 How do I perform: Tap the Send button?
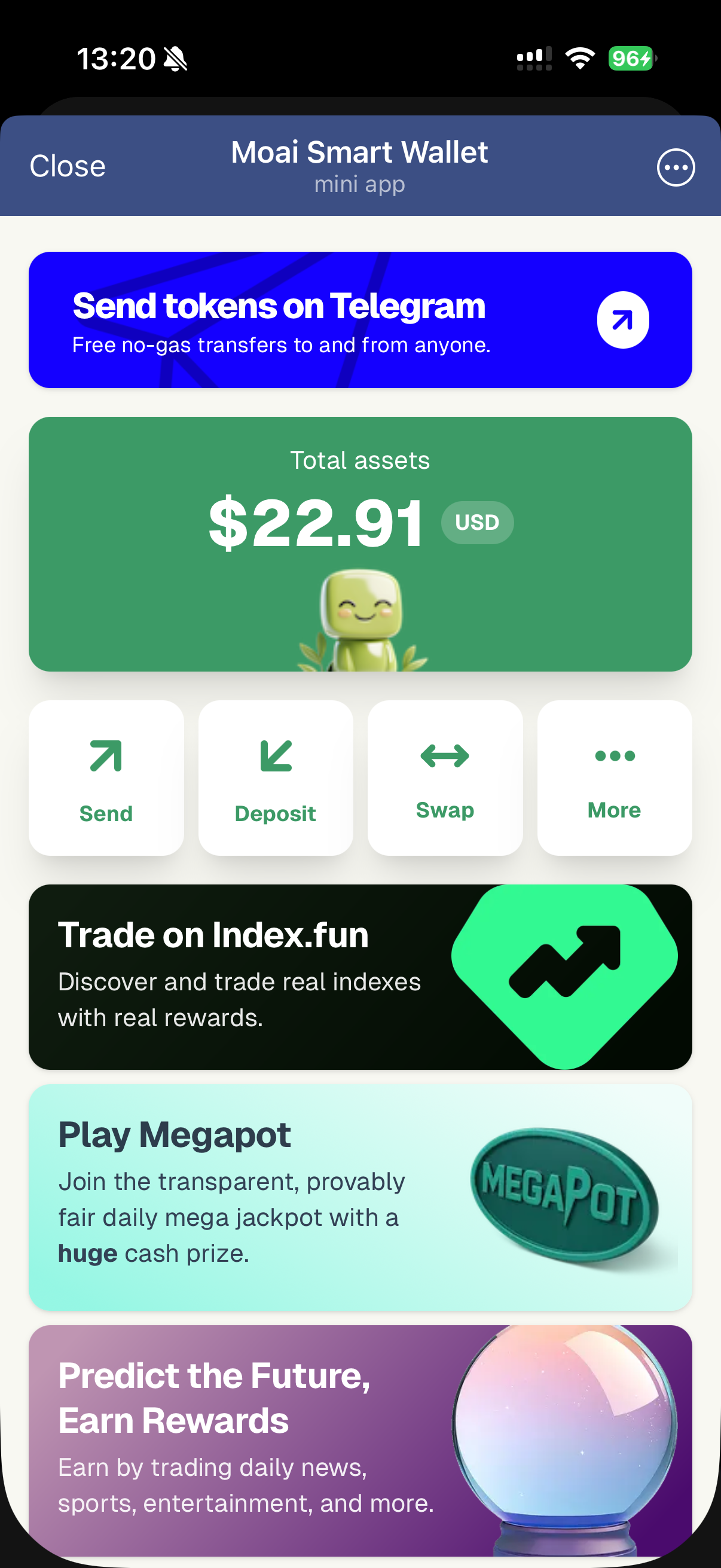coord(106,777)
